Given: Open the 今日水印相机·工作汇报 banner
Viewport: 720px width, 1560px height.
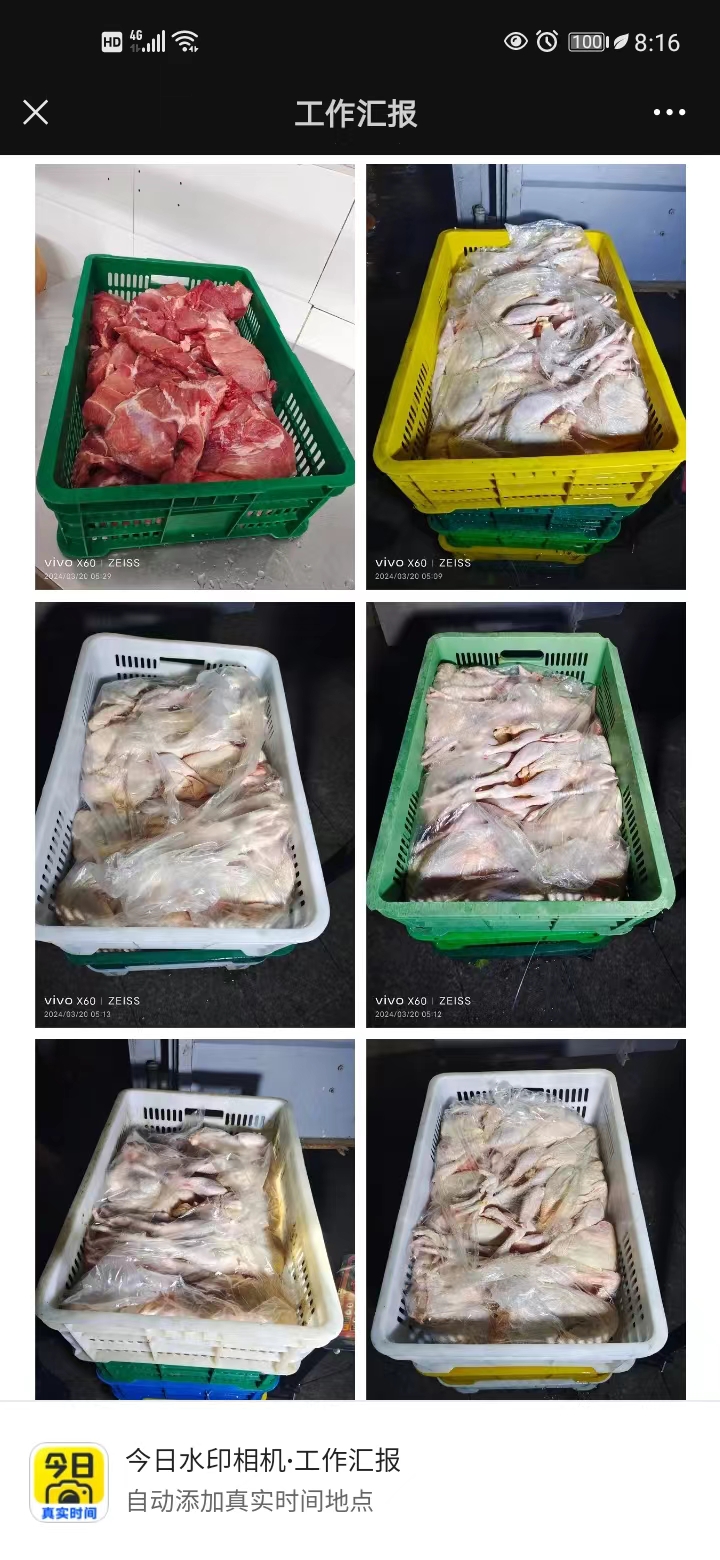Looking at the screenshot, I should [x=262, y=1480].
